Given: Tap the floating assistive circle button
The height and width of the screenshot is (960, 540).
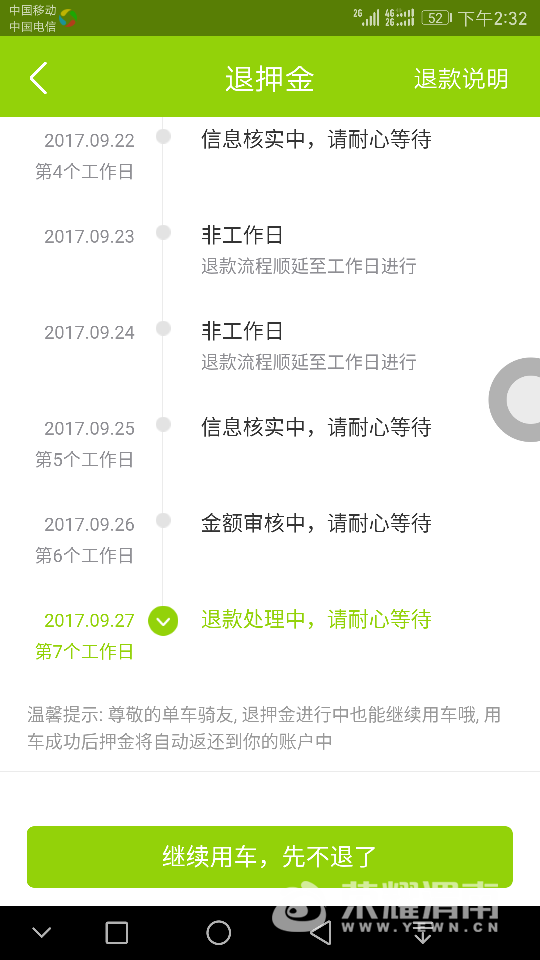Looking at the screenshot, I should pyautogui.click(x=514, y=399).
